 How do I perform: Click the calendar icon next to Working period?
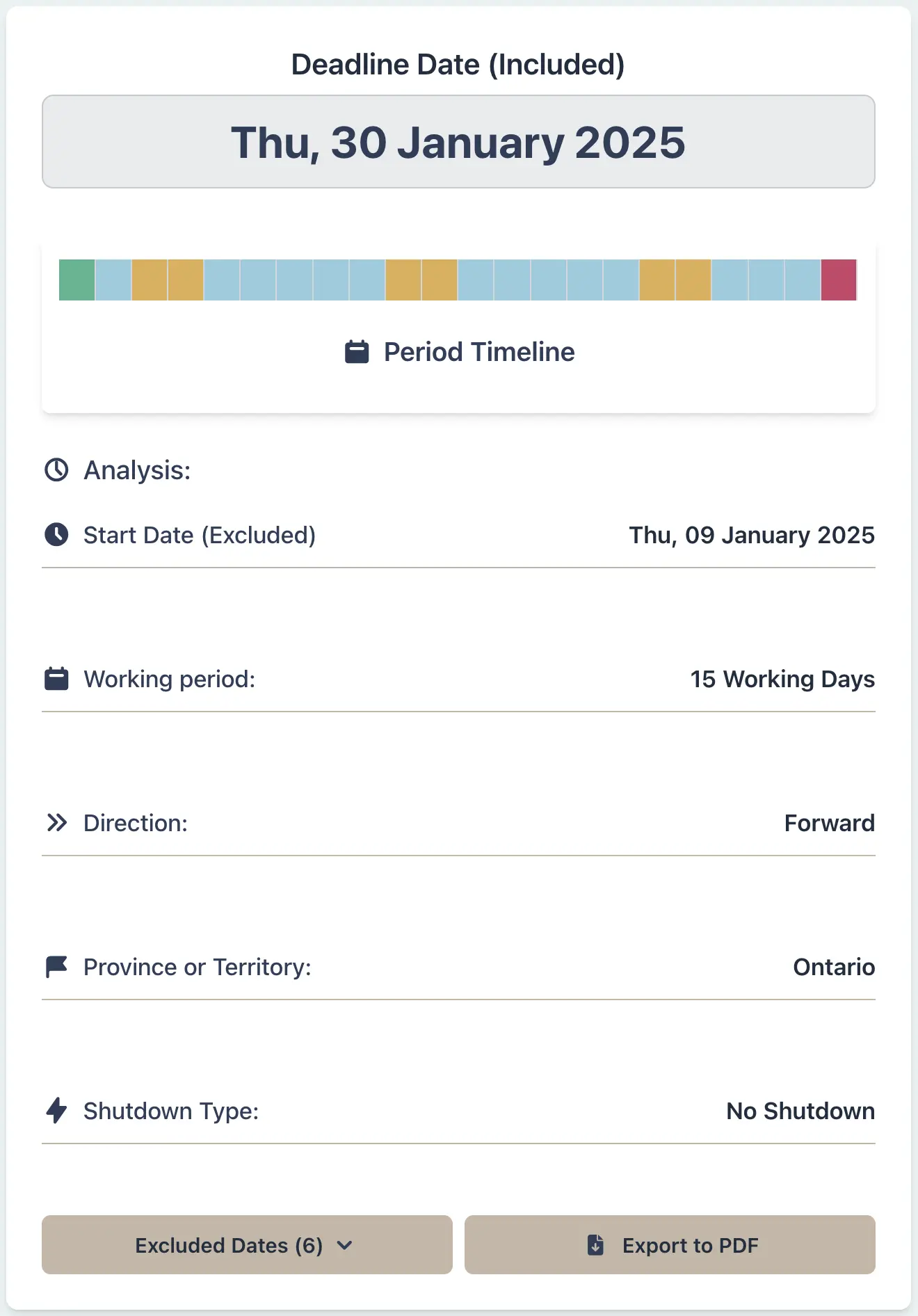click(x=56, y=678)
